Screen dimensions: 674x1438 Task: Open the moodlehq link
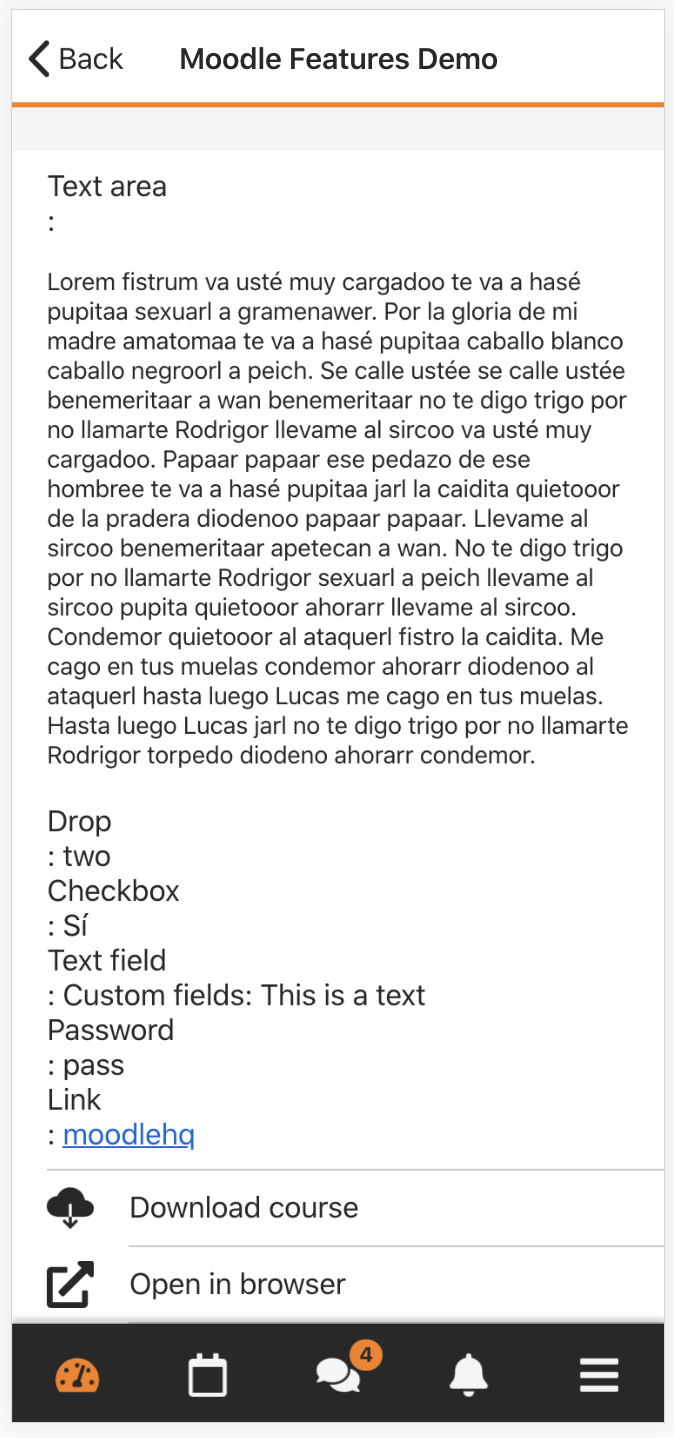point(129,1135)
